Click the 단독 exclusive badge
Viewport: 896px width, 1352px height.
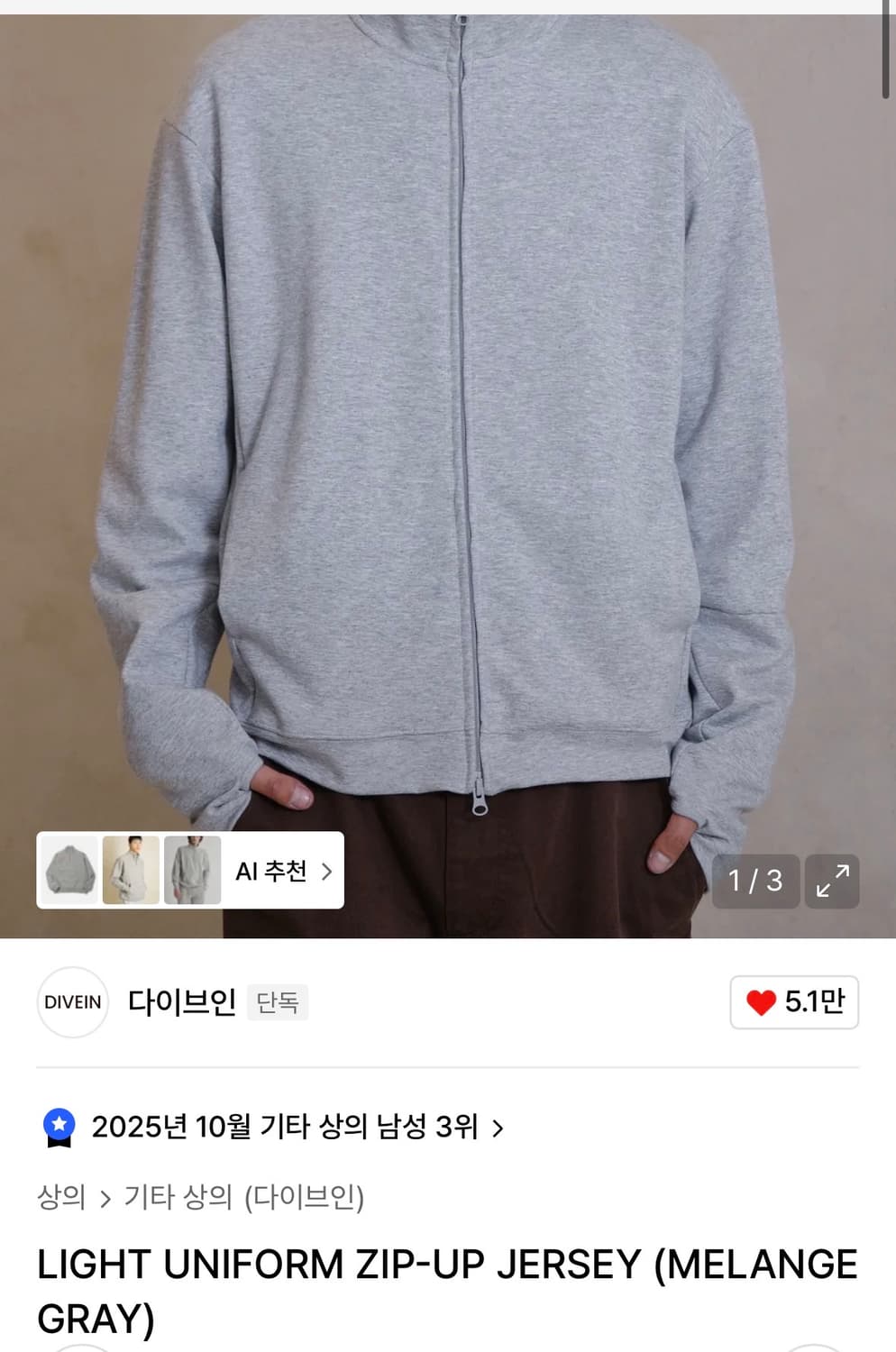[277, 1002]
